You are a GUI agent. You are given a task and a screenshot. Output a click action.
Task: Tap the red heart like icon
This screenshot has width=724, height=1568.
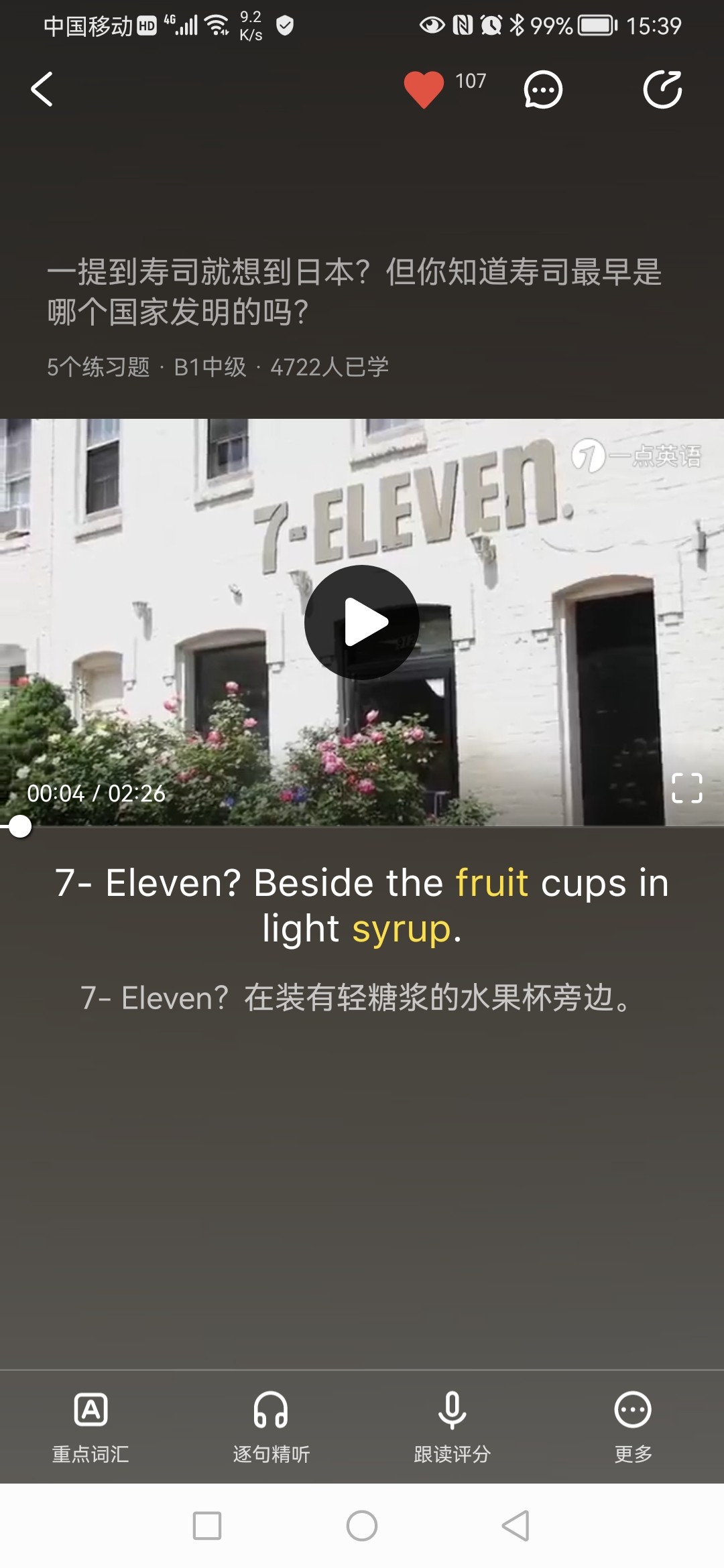[x=424, y=89]
